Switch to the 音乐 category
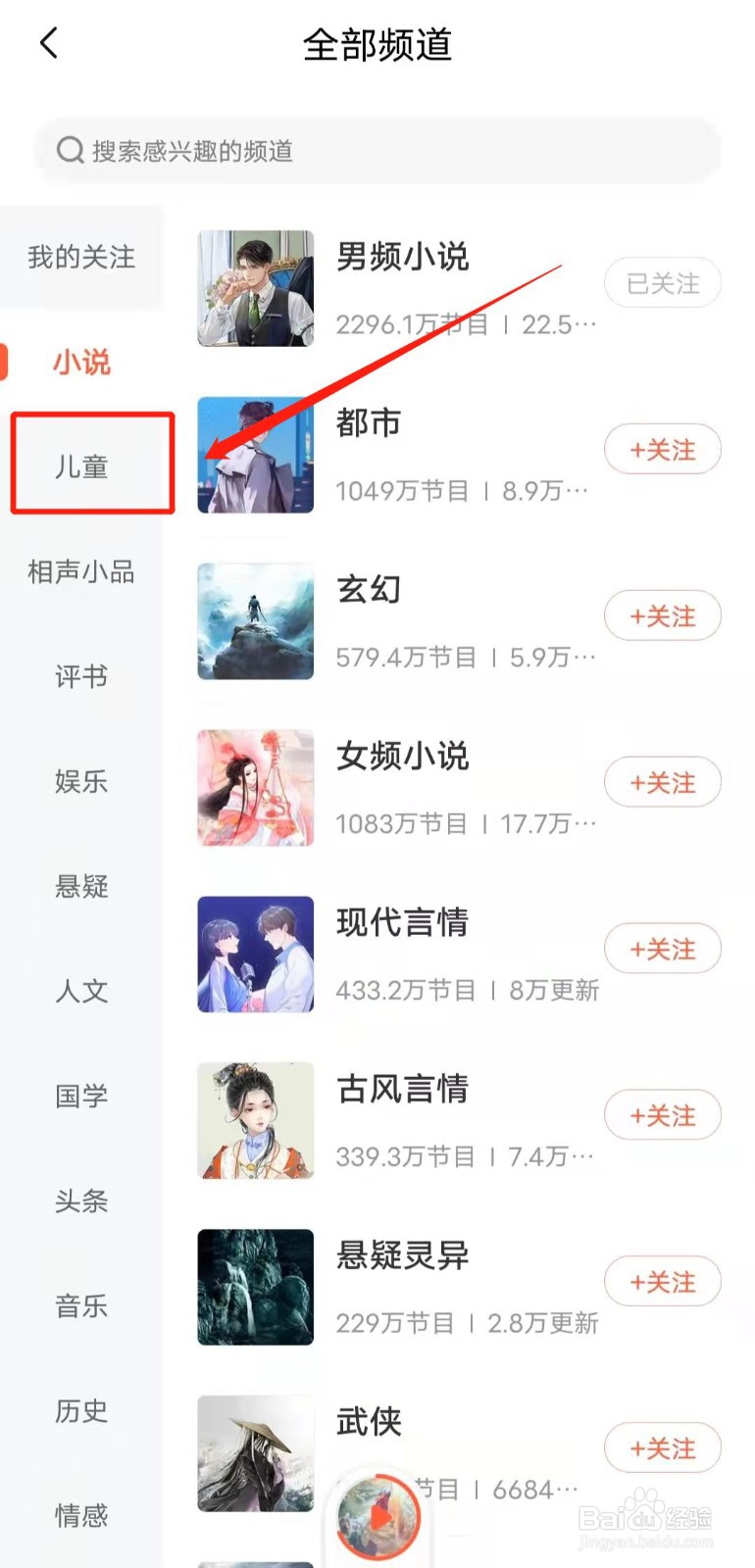This screenshot has height=1568, width=755. coord(81,1305)
